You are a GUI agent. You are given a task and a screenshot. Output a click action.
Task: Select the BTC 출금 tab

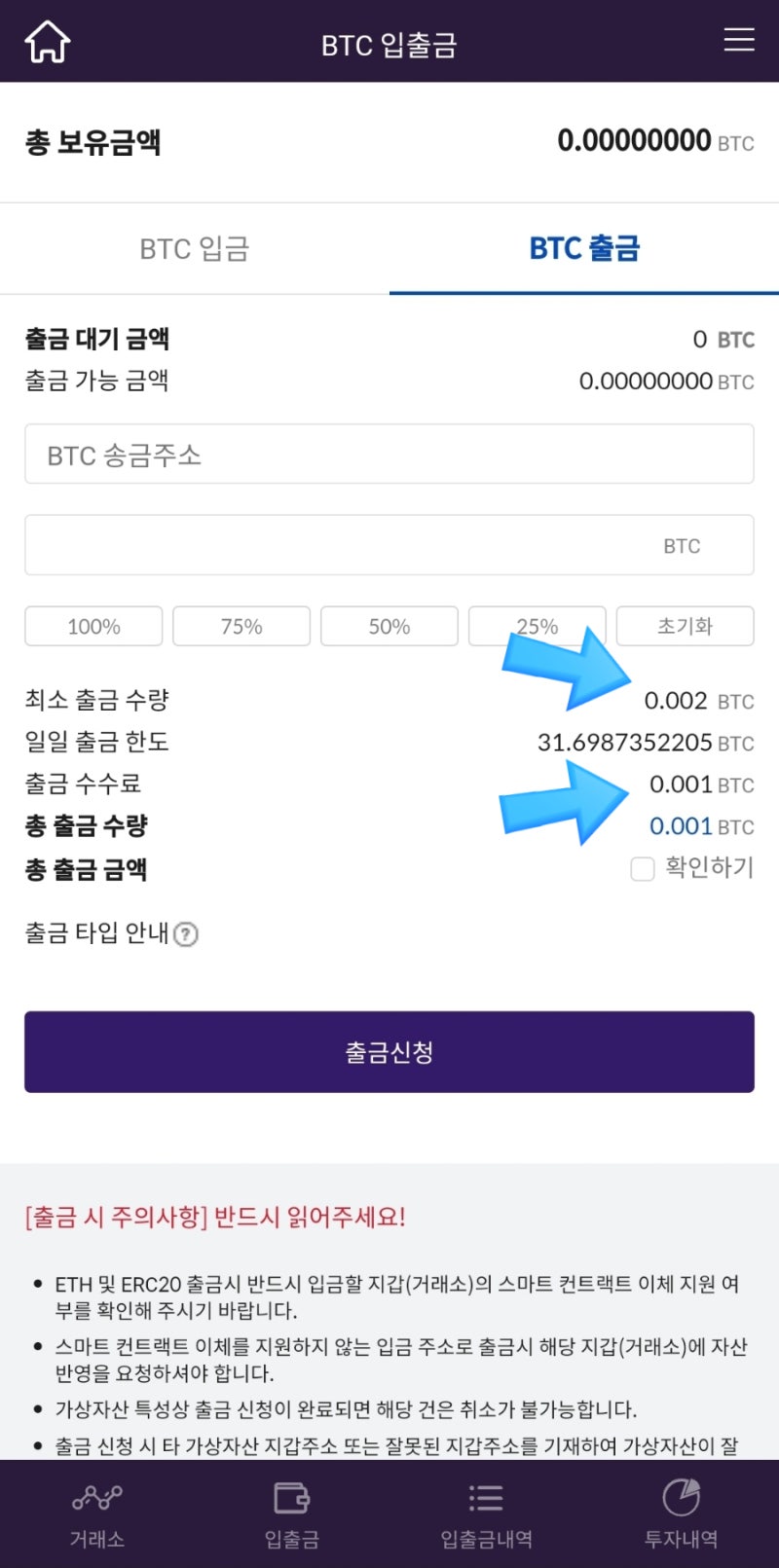(584, 248)
